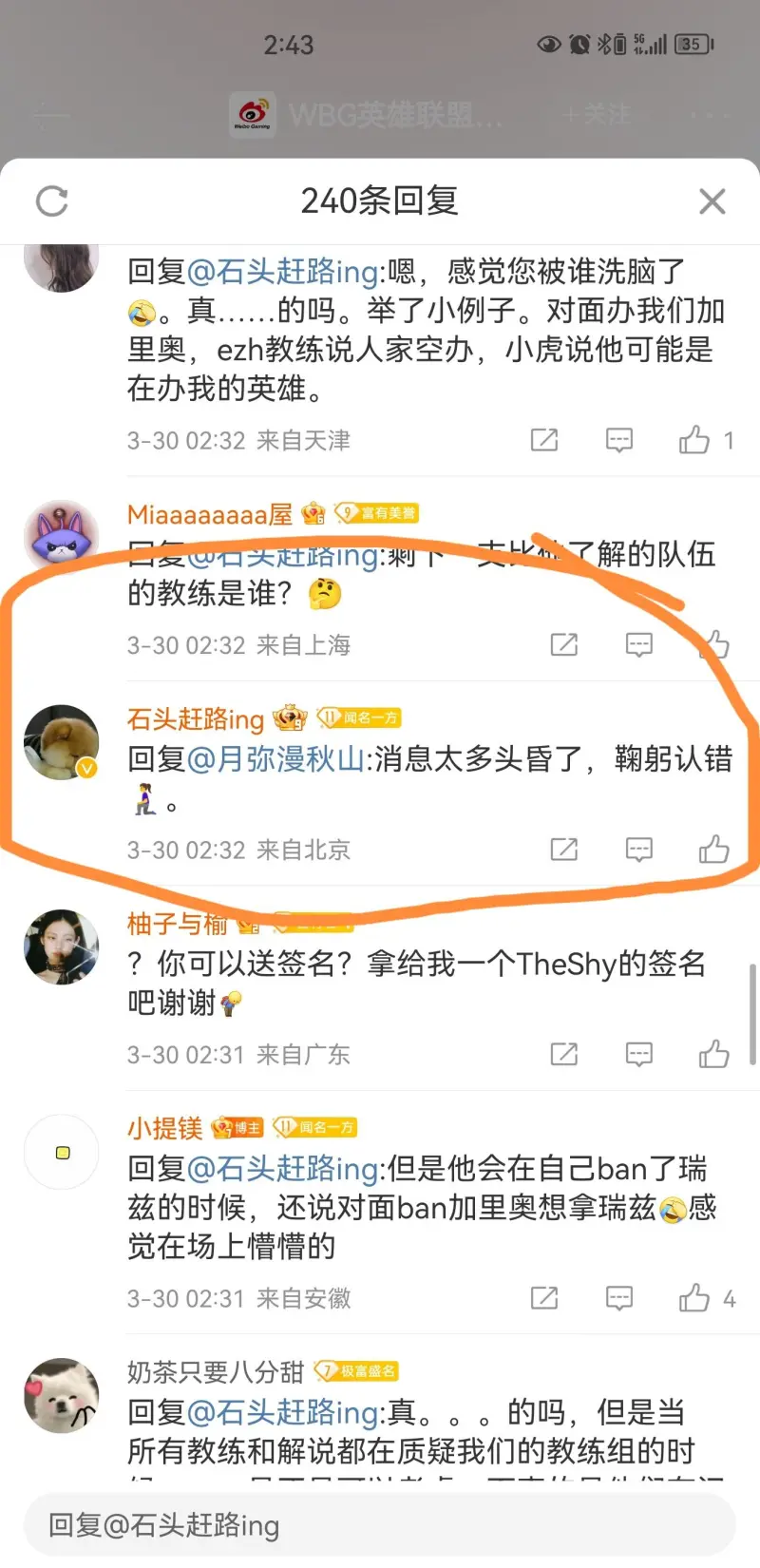Open @月弥漫秋山 mention link
The image size is (760, 1568).
pyautogui.click(x=276, y=759)
